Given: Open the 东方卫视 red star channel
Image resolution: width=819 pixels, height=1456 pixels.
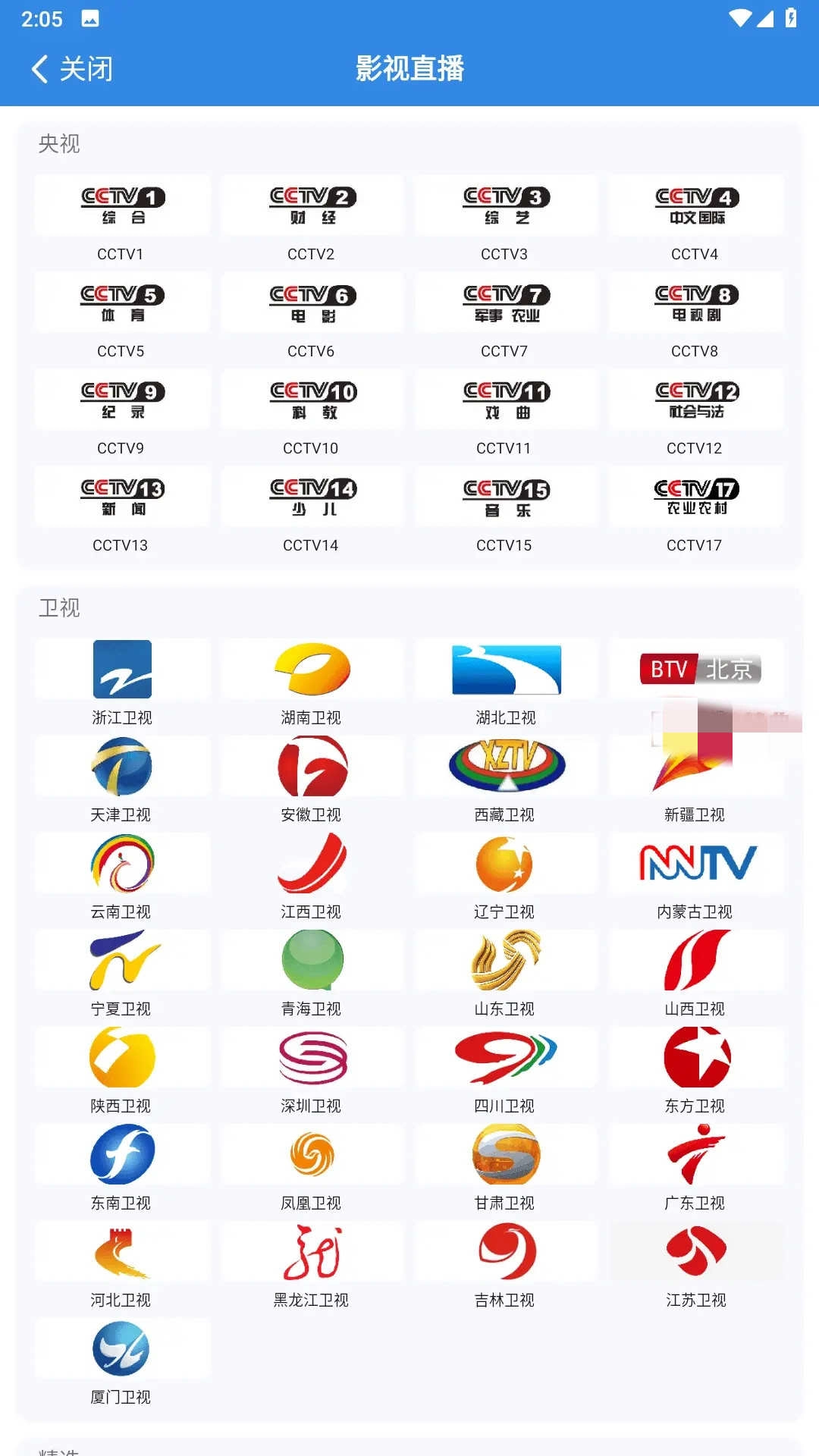Looking at the screenshot, I should [696, 1057].
